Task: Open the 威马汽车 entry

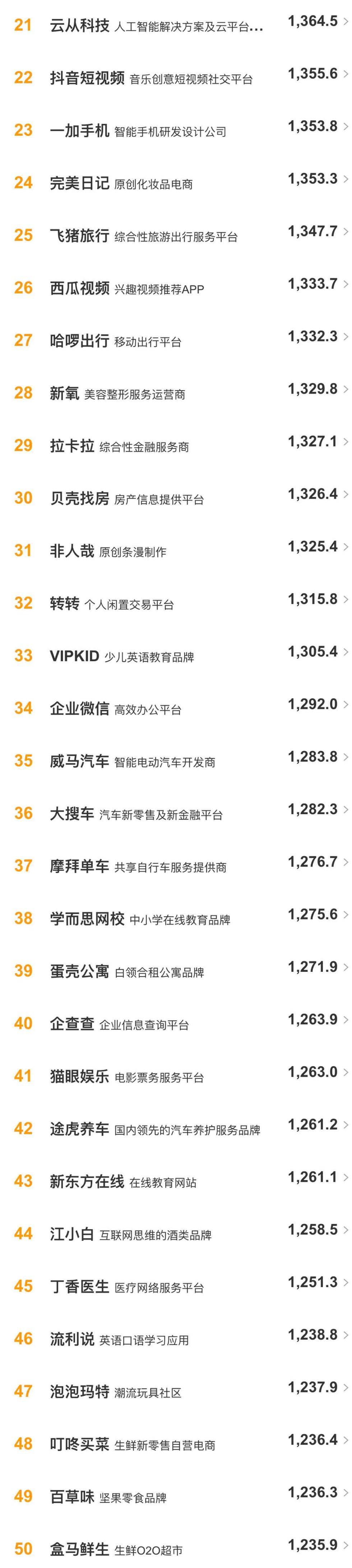Action: pos(79,761)
